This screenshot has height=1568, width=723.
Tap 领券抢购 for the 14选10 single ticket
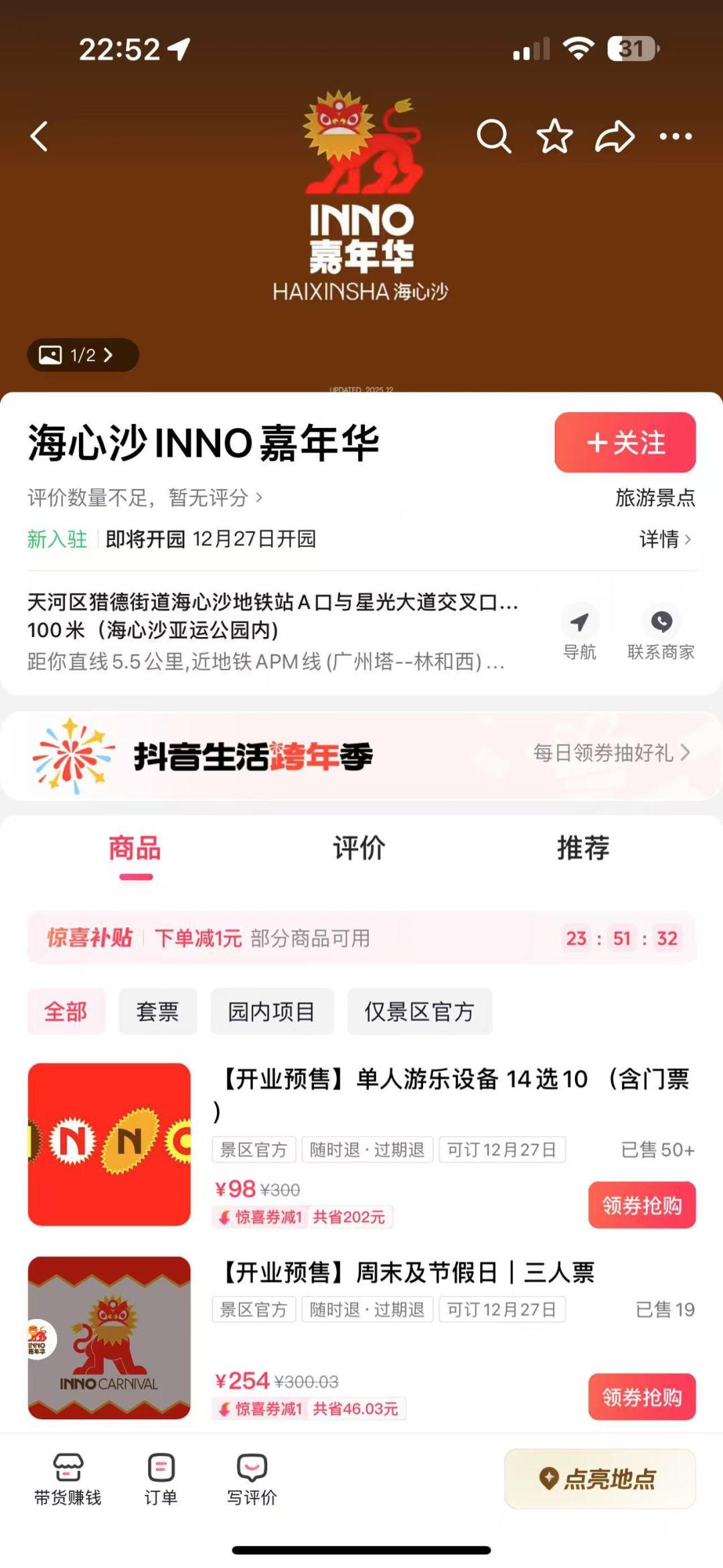(641, 1205)
